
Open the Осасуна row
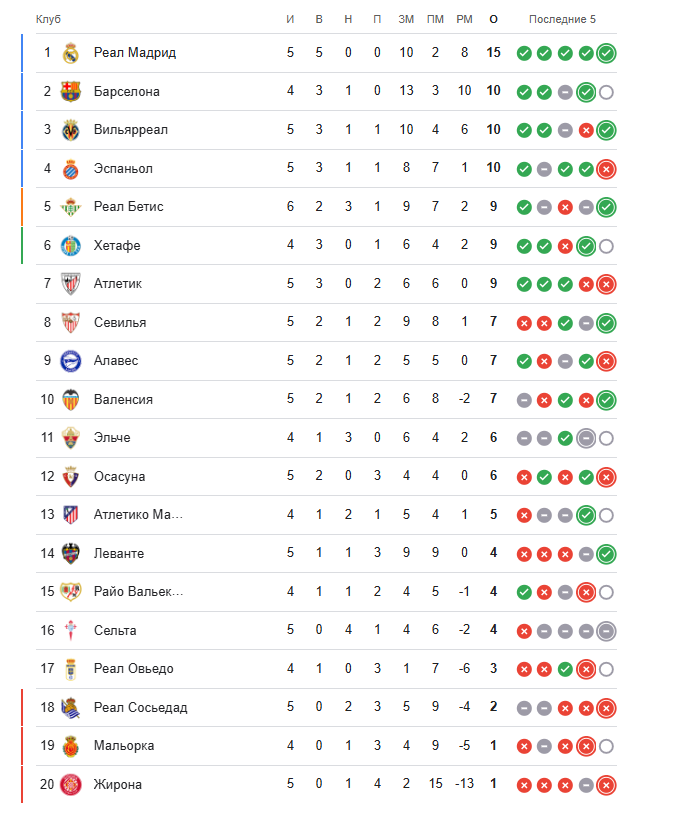(119, 476)
